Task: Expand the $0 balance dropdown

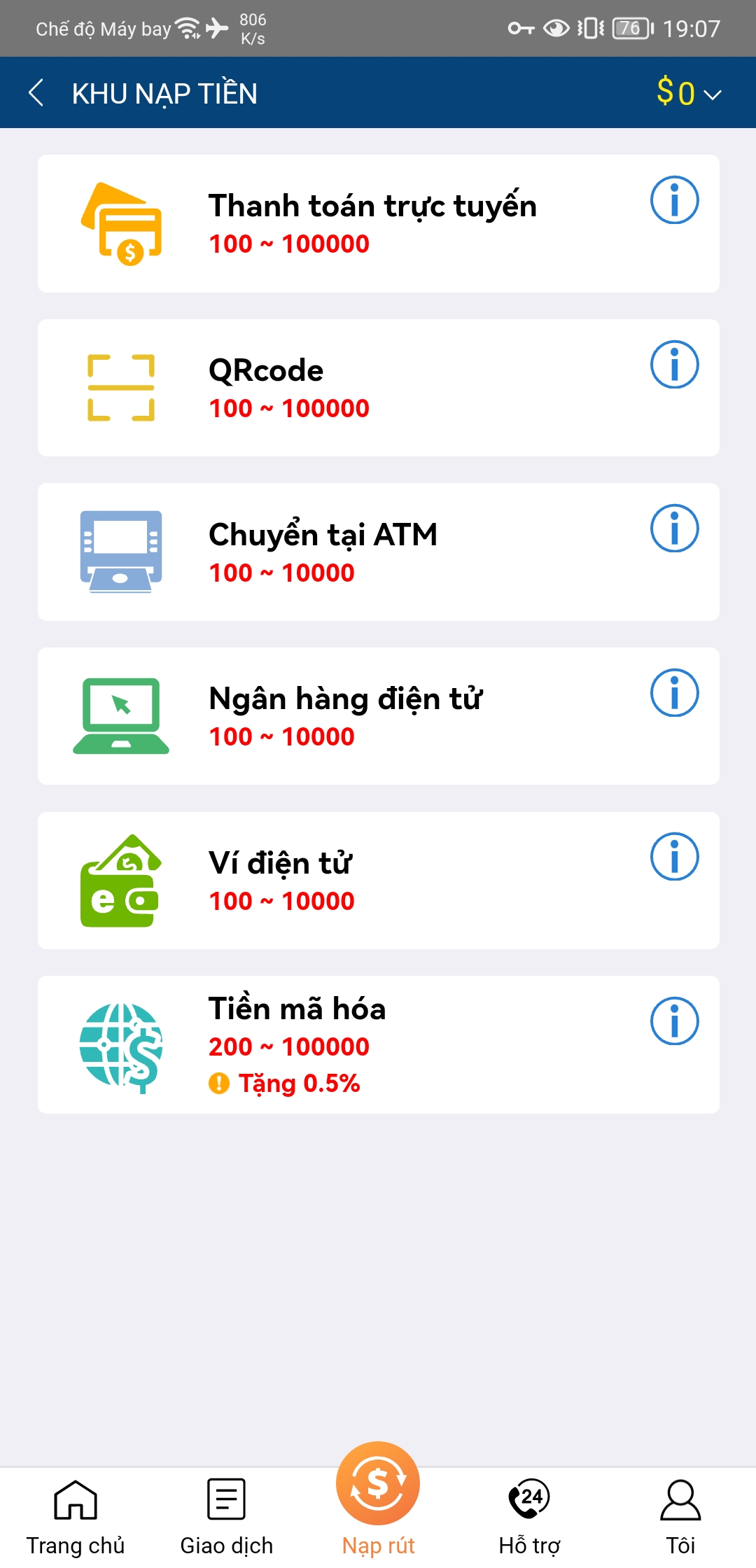Action: tap(686, 92)
